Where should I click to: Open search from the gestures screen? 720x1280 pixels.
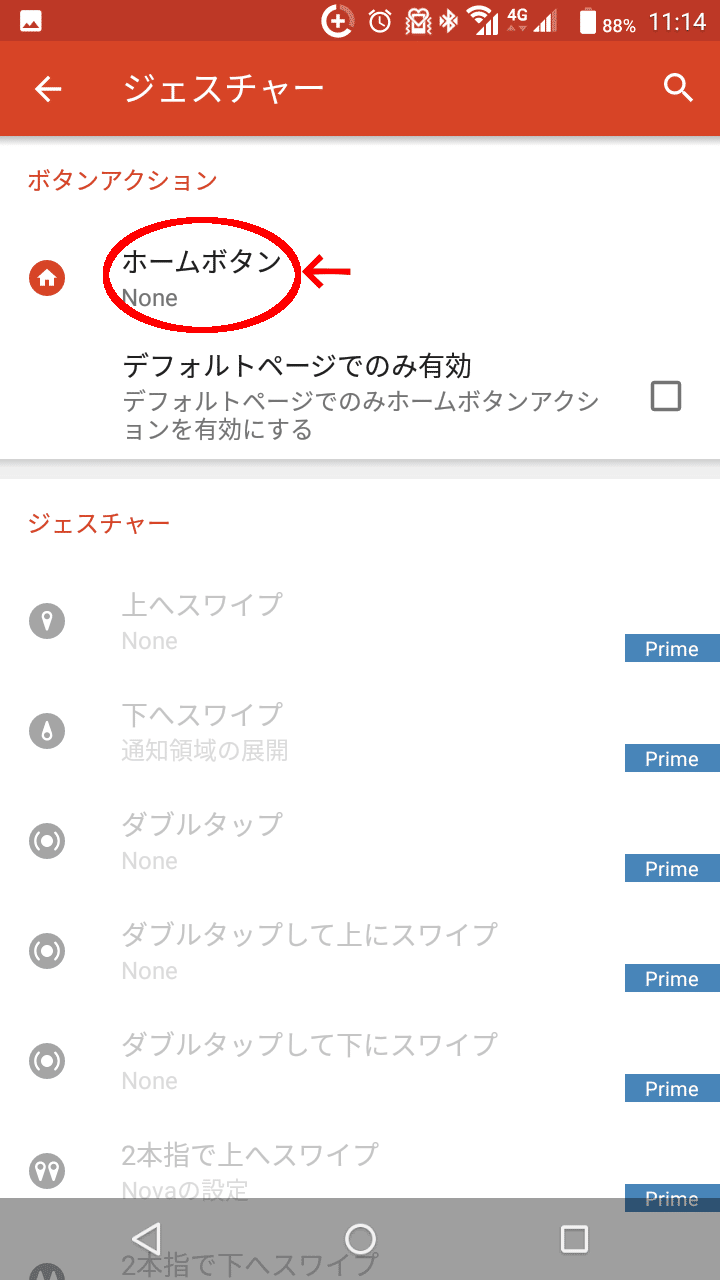coord(678,88)
